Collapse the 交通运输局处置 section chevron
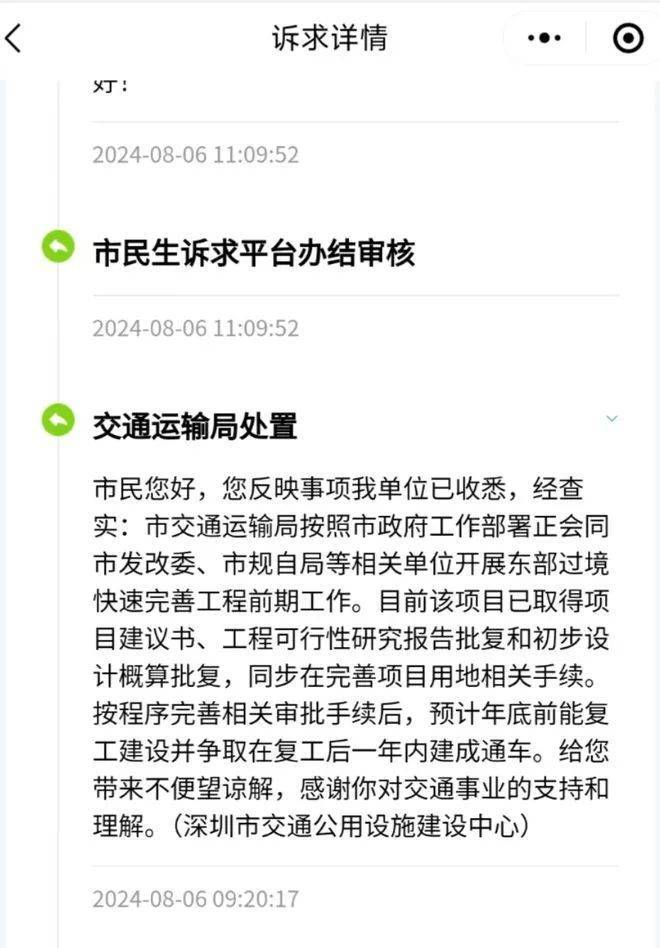Screen dimensions: 660x948 pyautogui.click(x=612, y=419)
